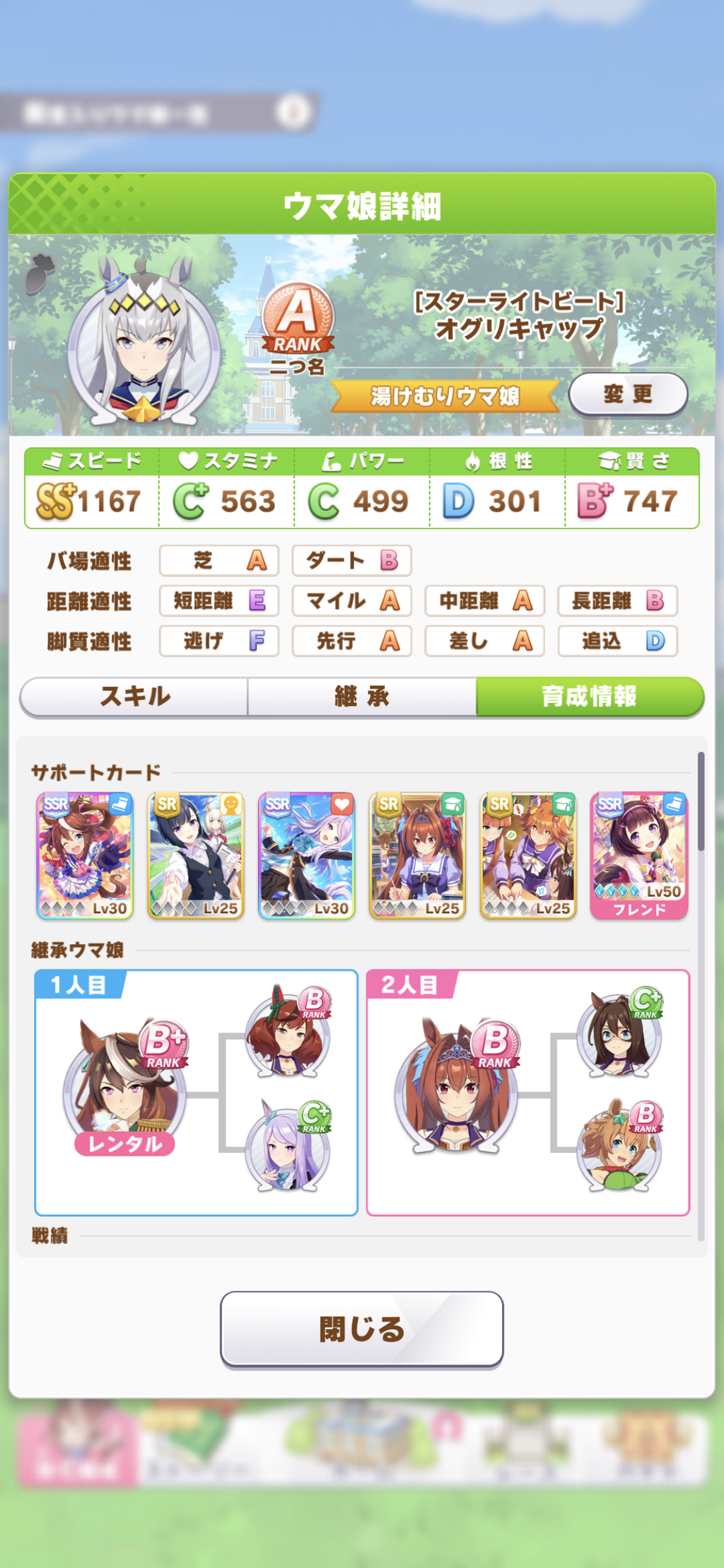Expand the 長距離 B aptitude entry
724x1568 pixels.
pyautogui.click(x=617, y=601)
